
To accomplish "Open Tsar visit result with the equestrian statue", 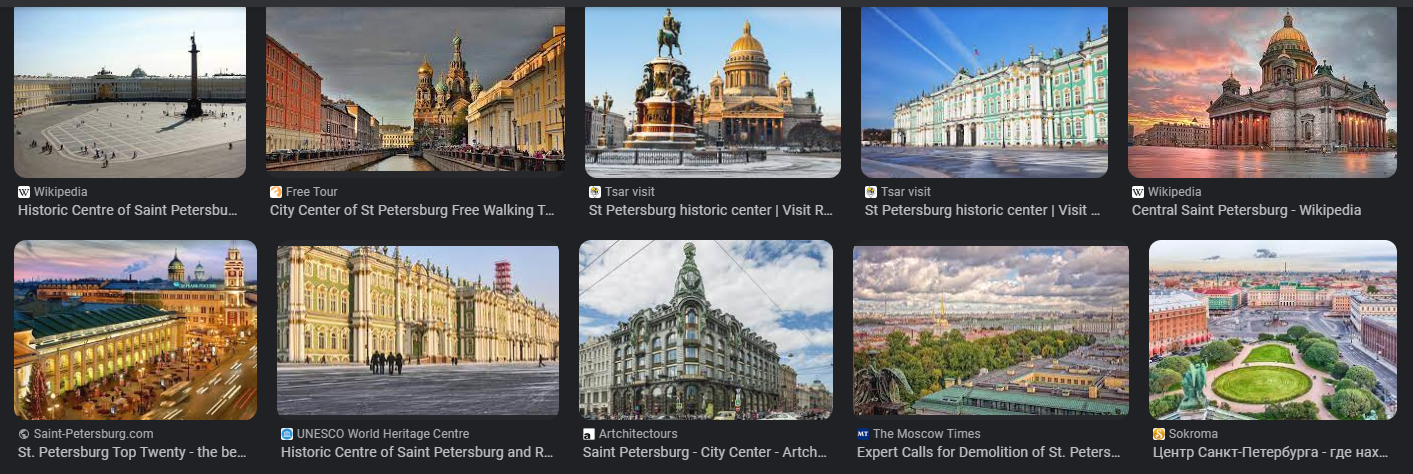I will coord(712,92).
